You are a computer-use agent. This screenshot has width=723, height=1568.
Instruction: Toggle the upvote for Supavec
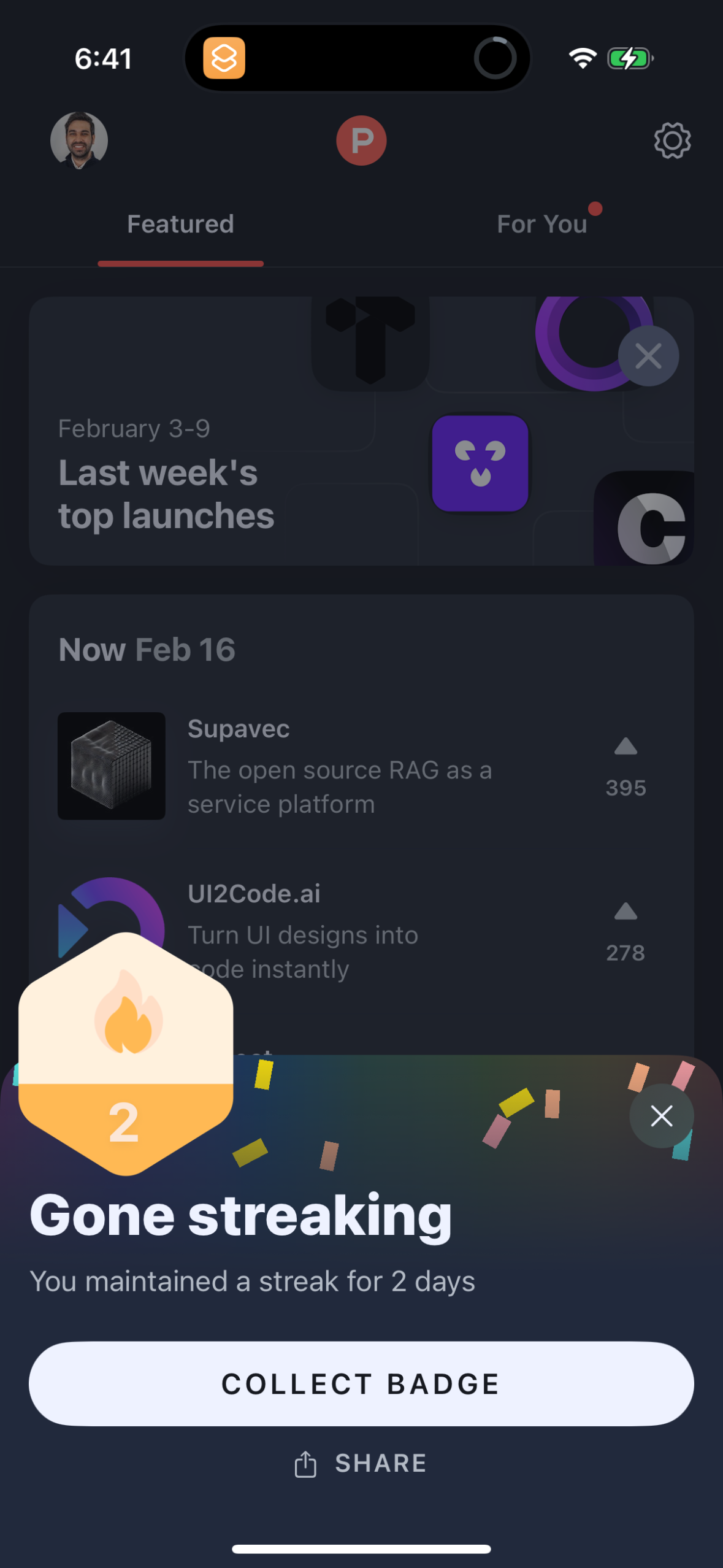point(625,763)
